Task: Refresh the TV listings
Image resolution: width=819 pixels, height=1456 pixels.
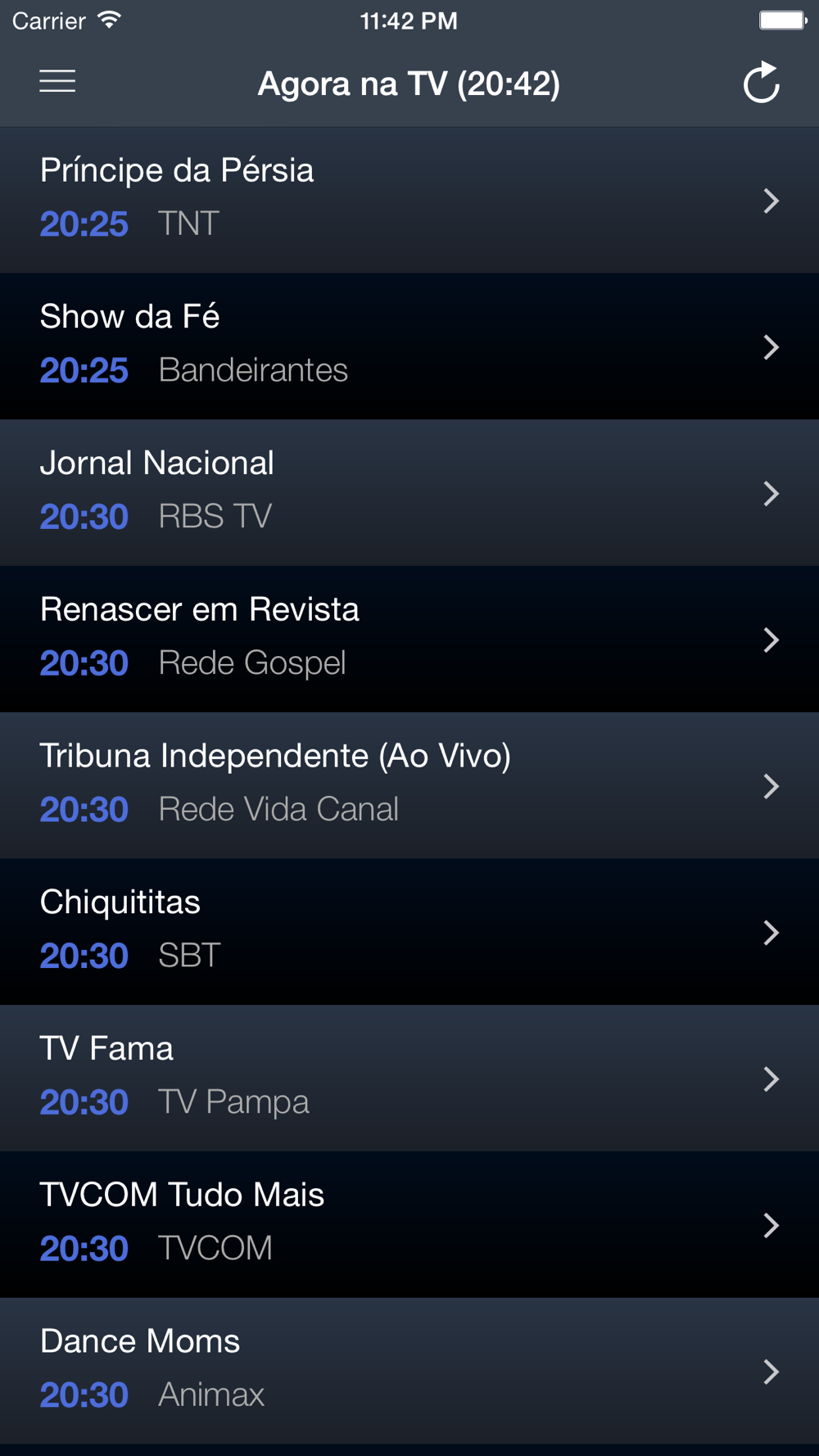Action: point(761,83)
